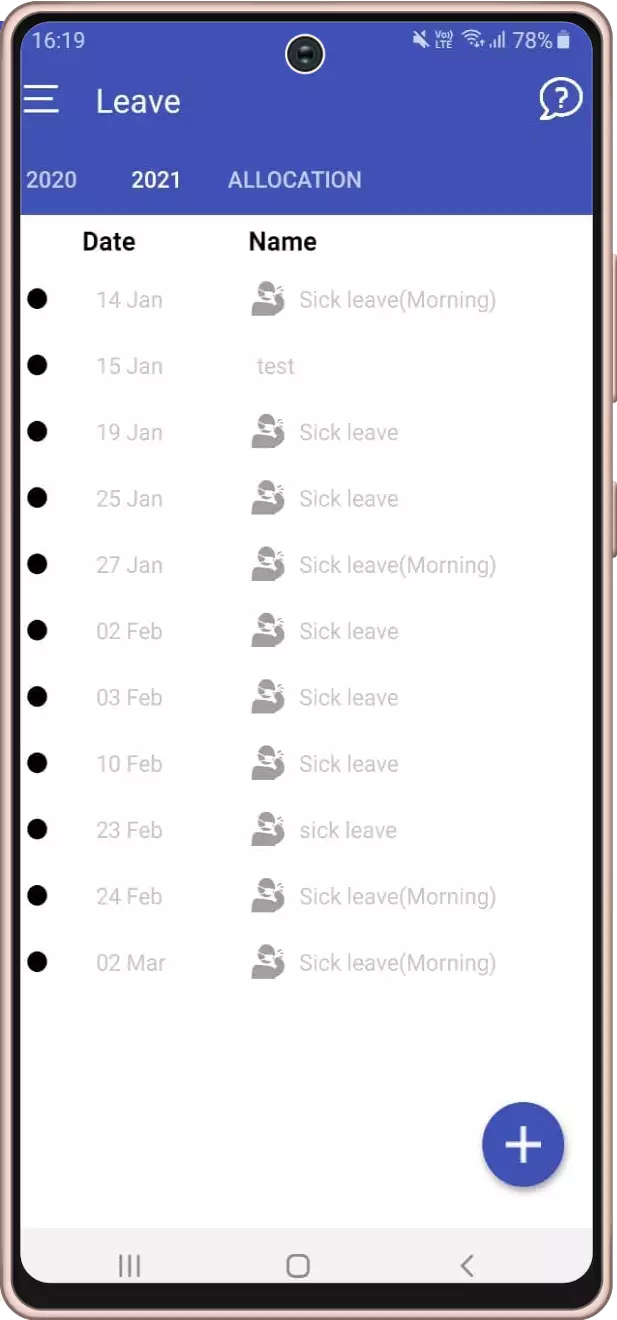617x1320 pixels.
Task: Open the 02 Mar sick leave entry
Action: point(397,963)
